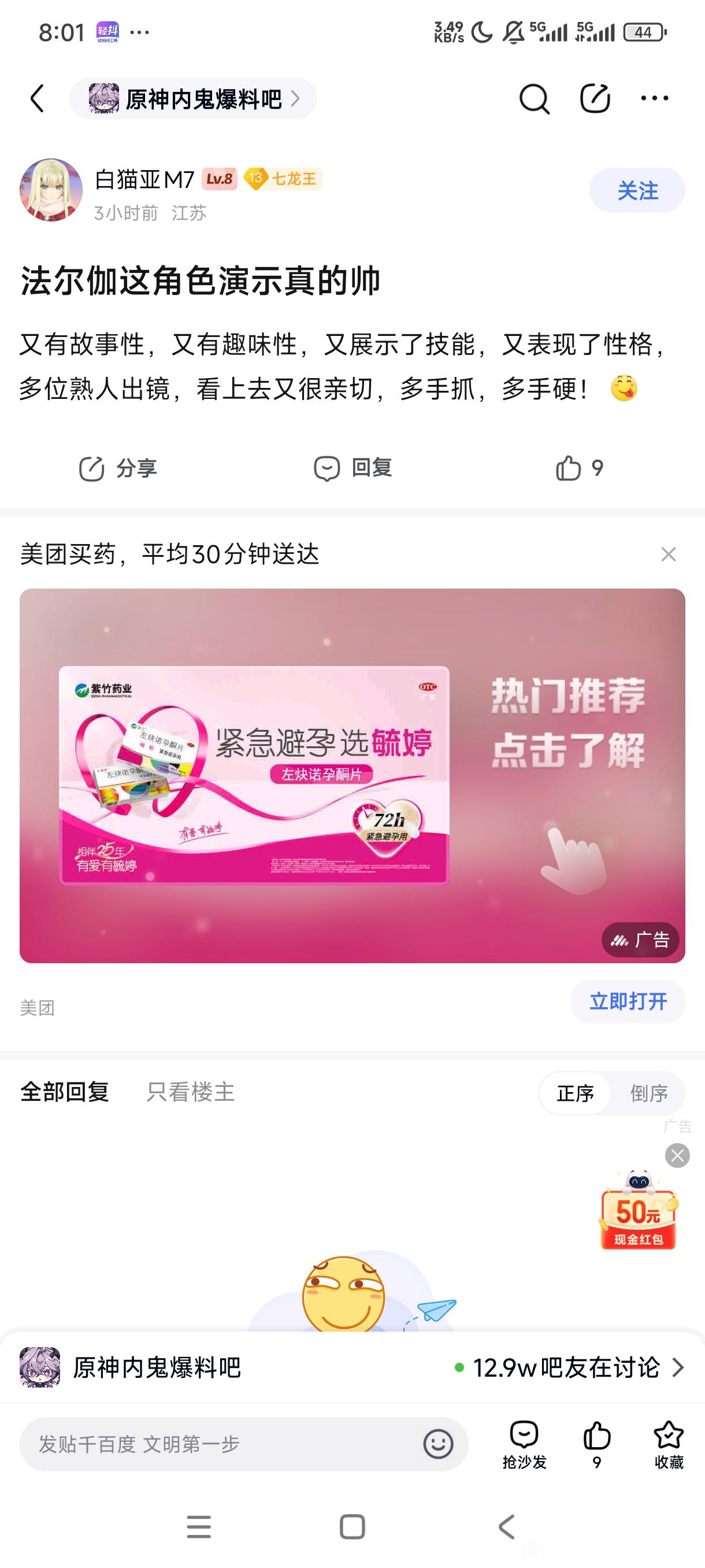This screenshot has height=1568, width=705.
Task: Open the emoji picker in the reply box
Action: 438,1444
